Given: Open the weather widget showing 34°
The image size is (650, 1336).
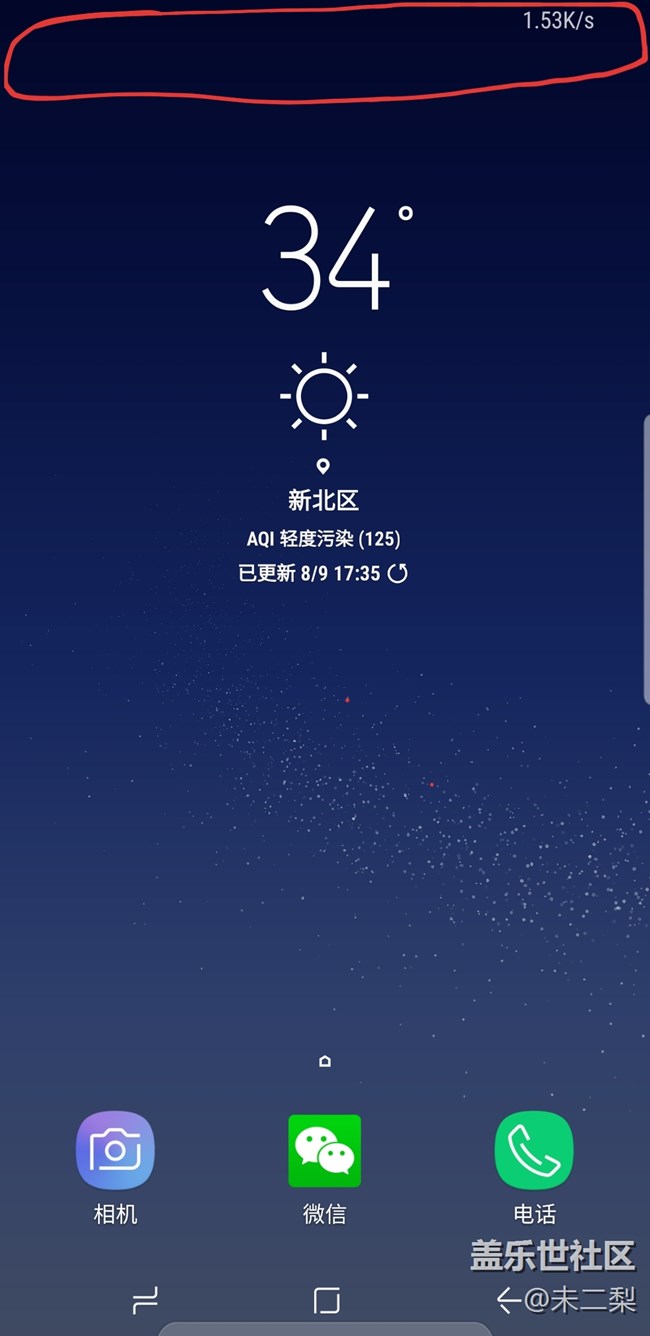Looking at the screenshot, I should [325, 390].
